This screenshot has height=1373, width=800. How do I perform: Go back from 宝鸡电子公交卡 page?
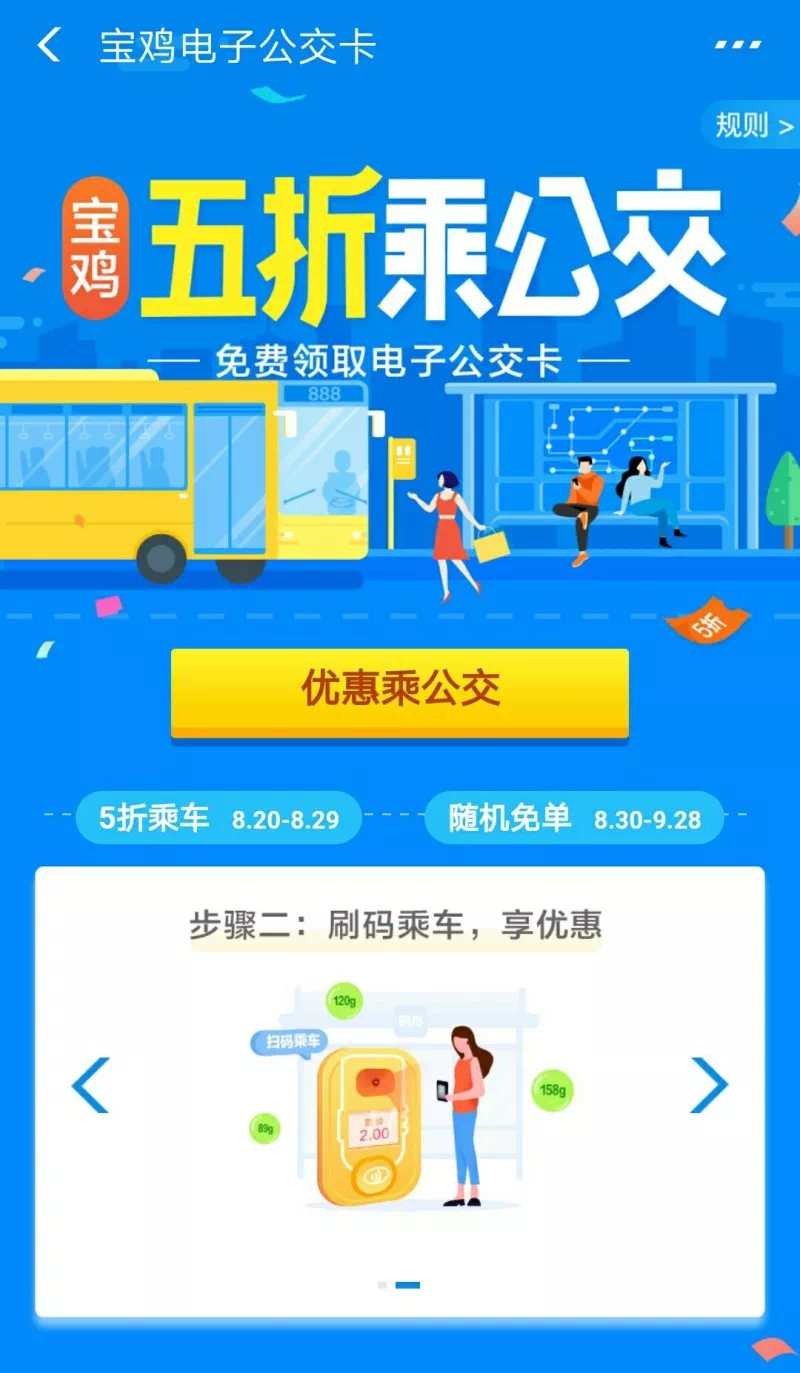pyautogui.click(x=48, y=45)
